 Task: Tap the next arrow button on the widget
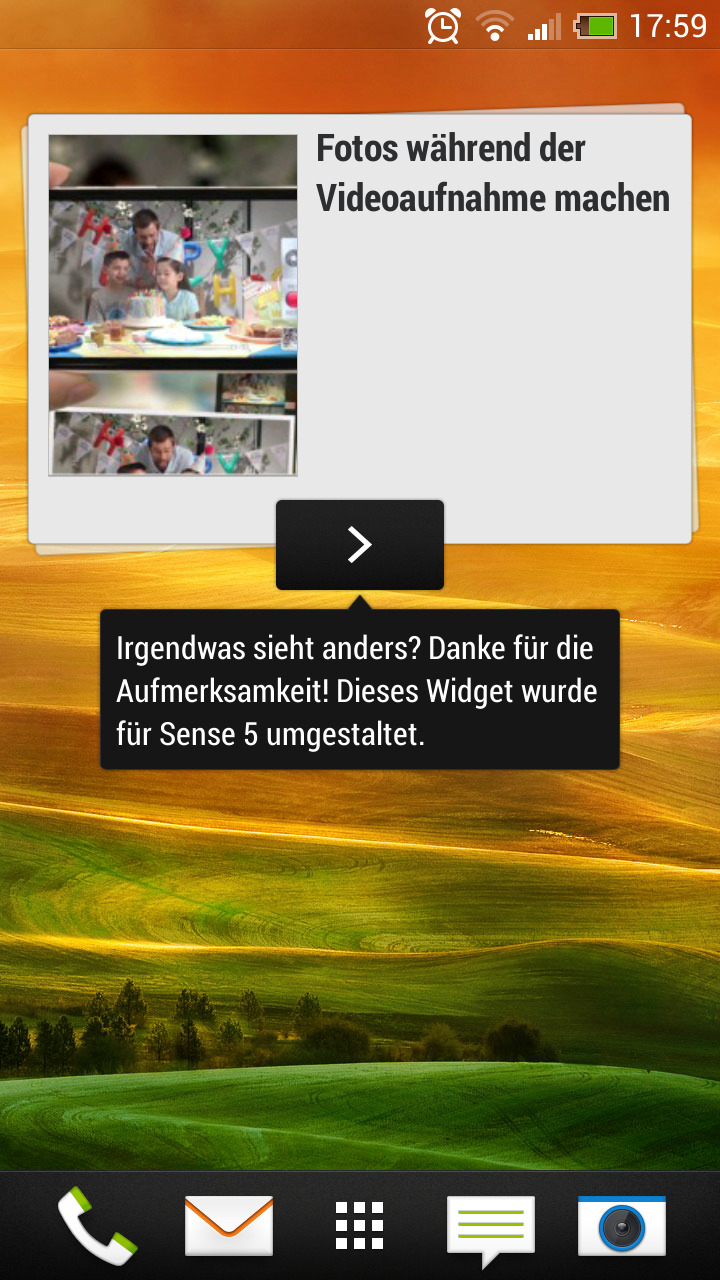pos(360,545)
